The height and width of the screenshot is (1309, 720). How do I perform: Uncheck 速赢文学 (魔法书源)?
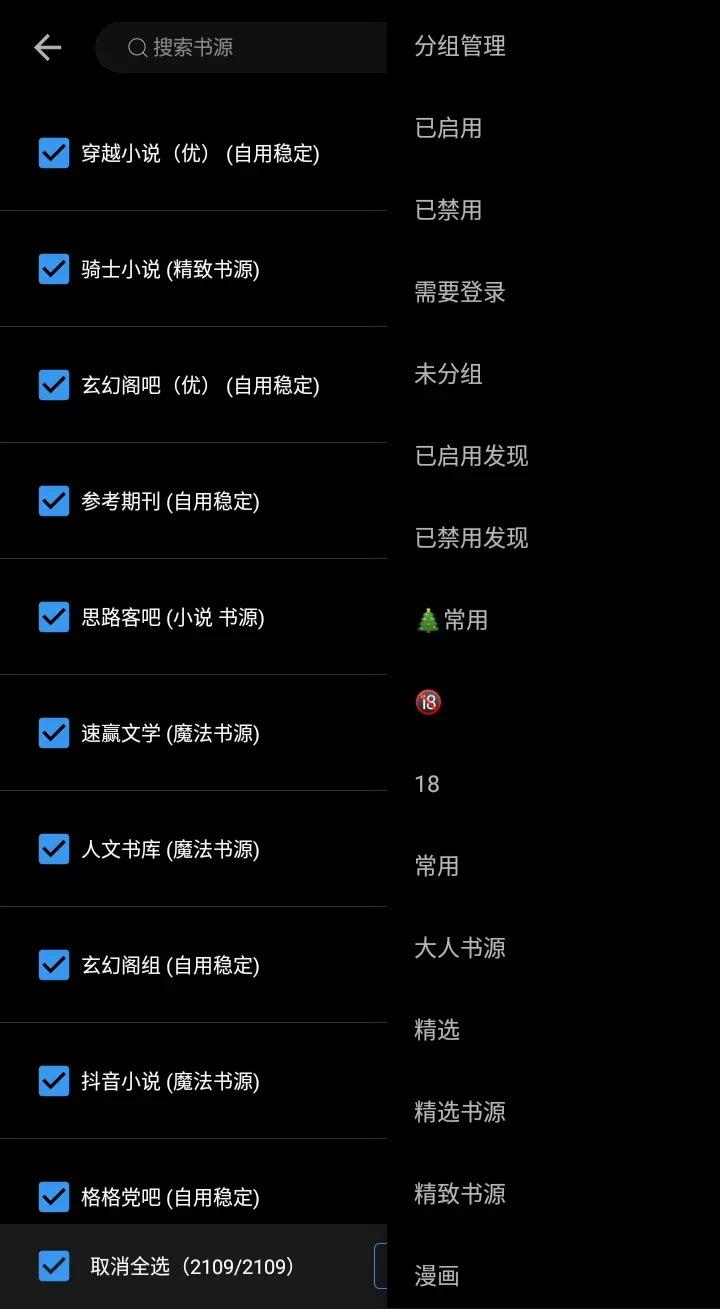(54, 733)
